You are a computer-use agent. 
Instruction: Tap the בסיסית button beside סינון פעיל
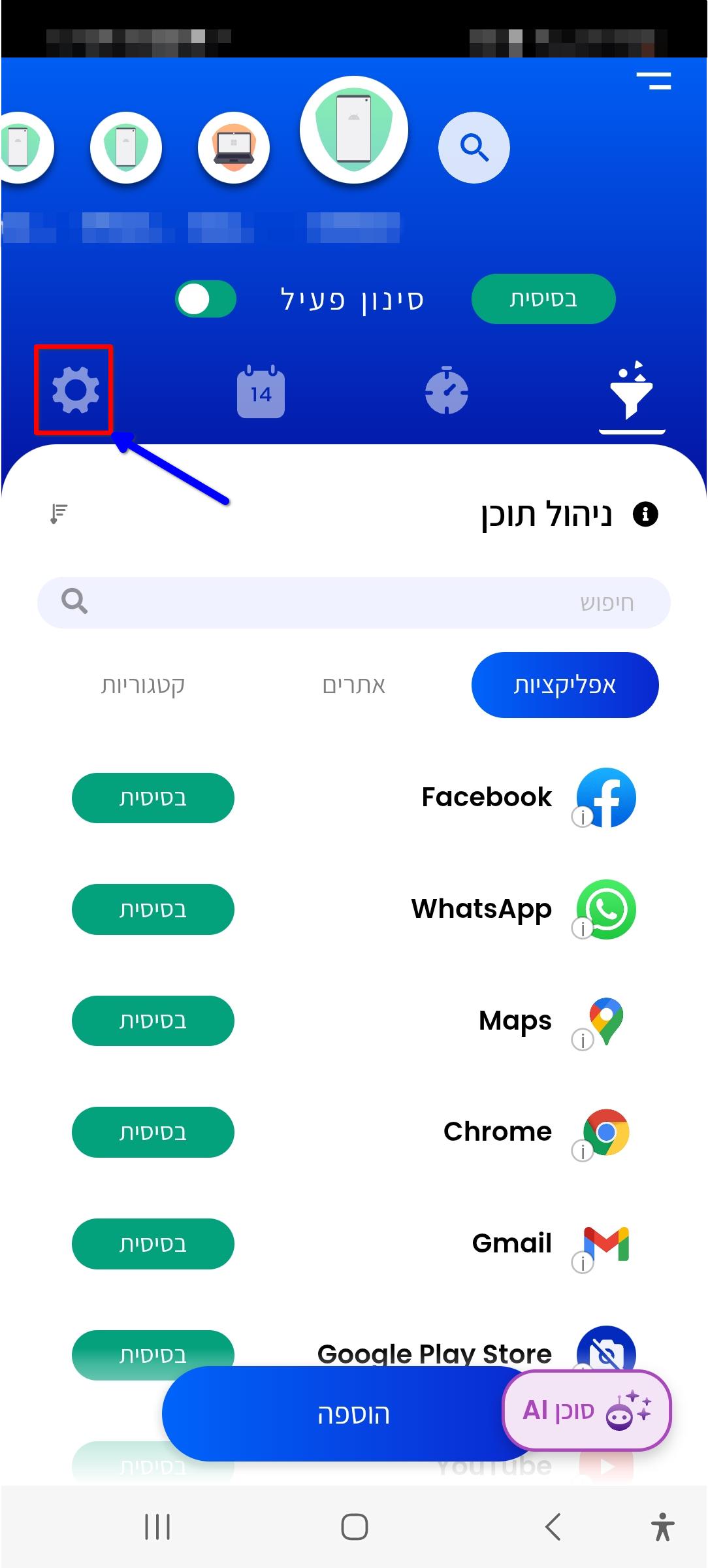[543, 299]
